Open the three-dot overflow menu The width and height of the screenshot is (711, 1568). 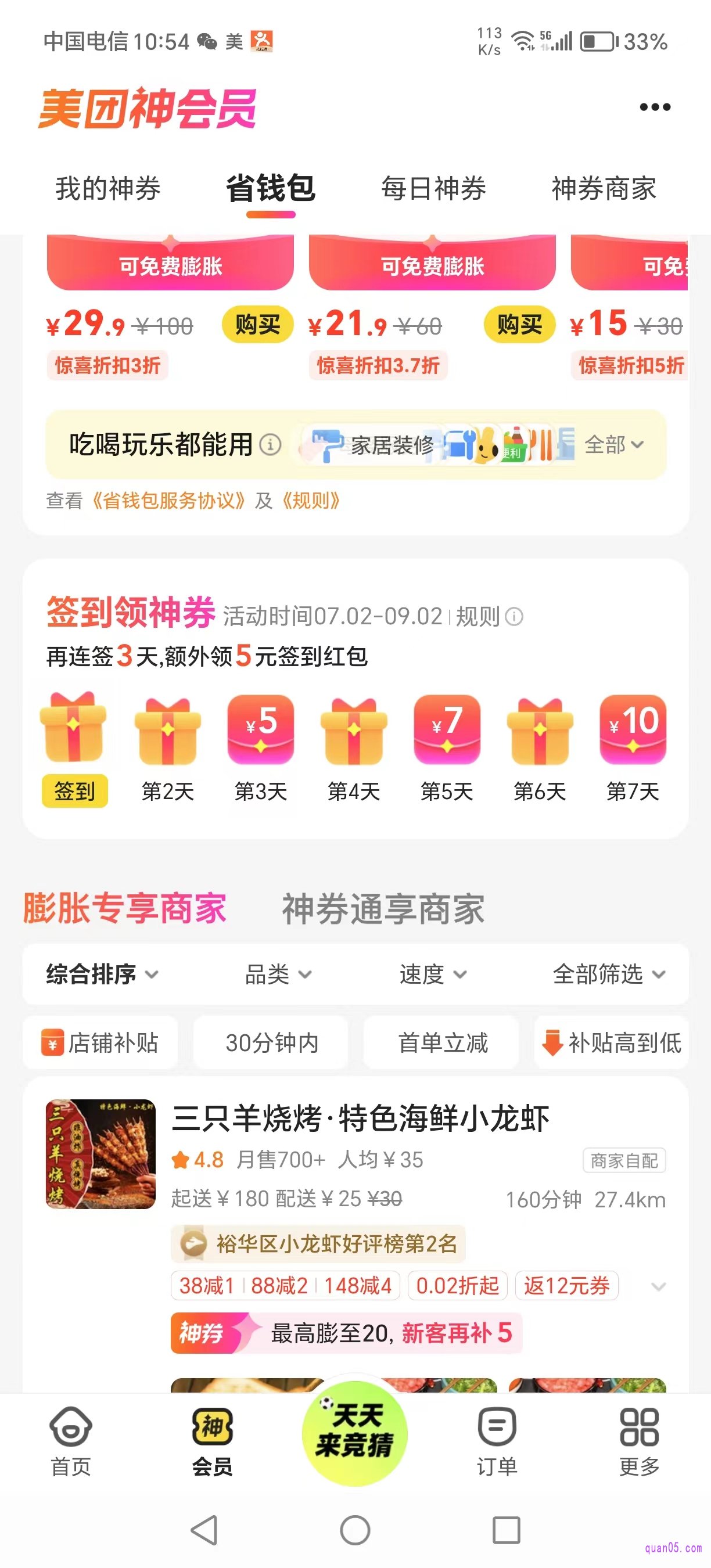[655, 107]
